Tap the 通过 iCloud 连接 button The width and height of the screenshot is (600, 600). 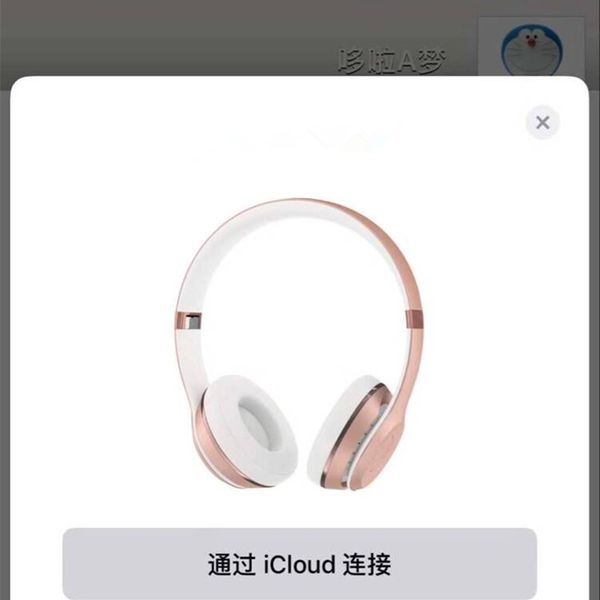point(300,564)
